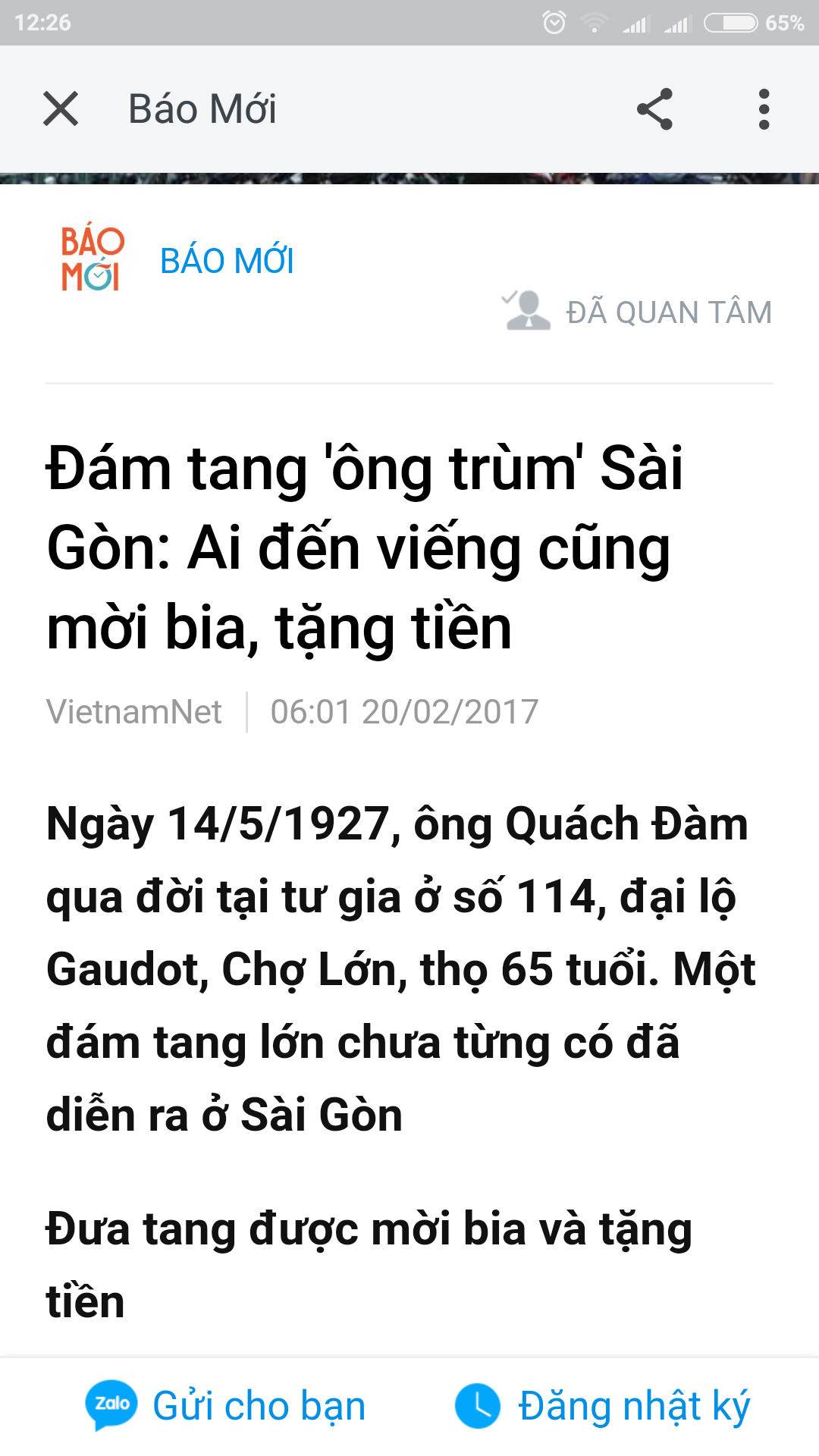This screenshot has height=1456, width=819.
Task: Tap Gửi cho bạn to send via Zalo
Action: [x=226, y=1406]
